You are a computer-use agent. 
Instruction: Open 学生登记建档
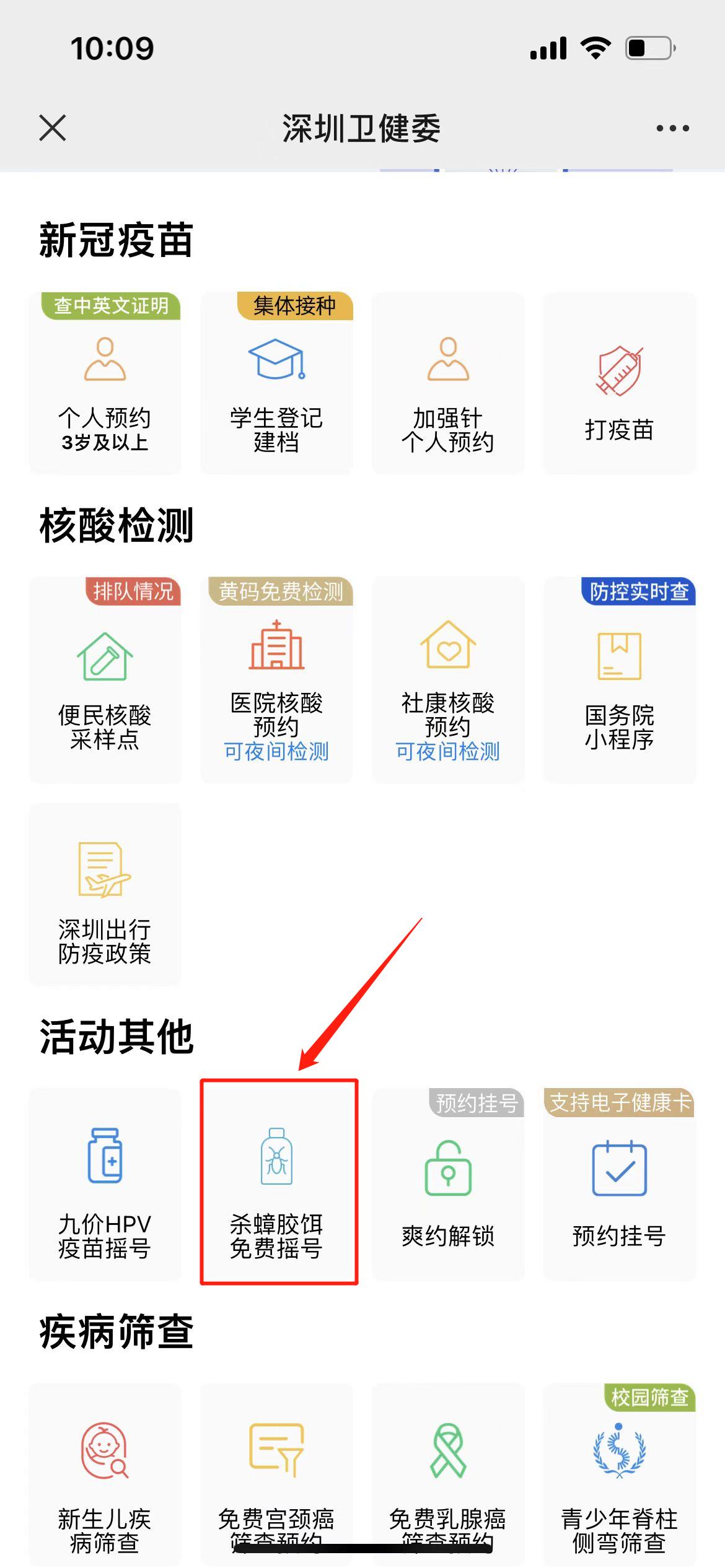click(x=276, y=383)
